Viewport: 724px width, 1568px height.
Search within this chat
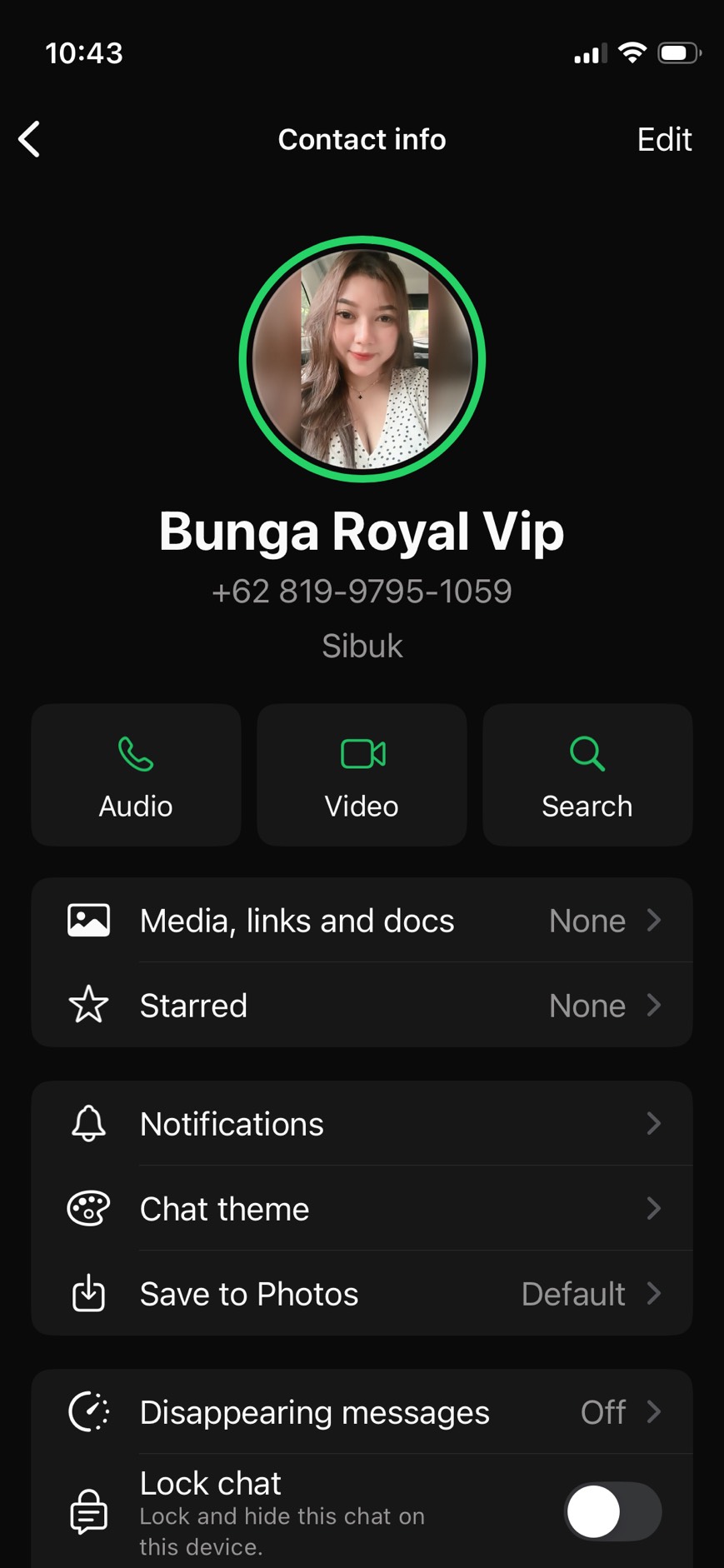587,775
